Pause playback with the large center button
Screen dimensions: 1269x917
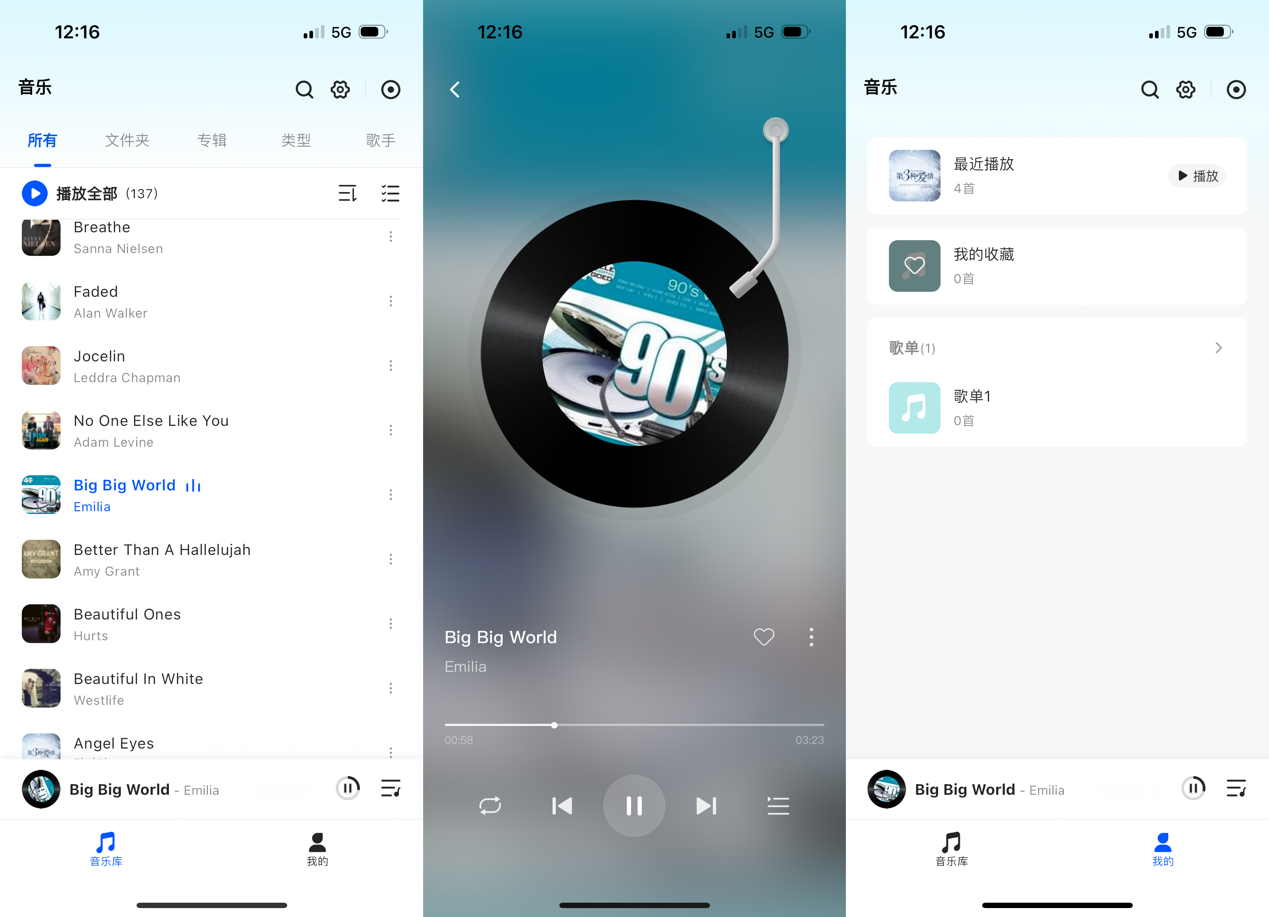(x=634, y=806)
